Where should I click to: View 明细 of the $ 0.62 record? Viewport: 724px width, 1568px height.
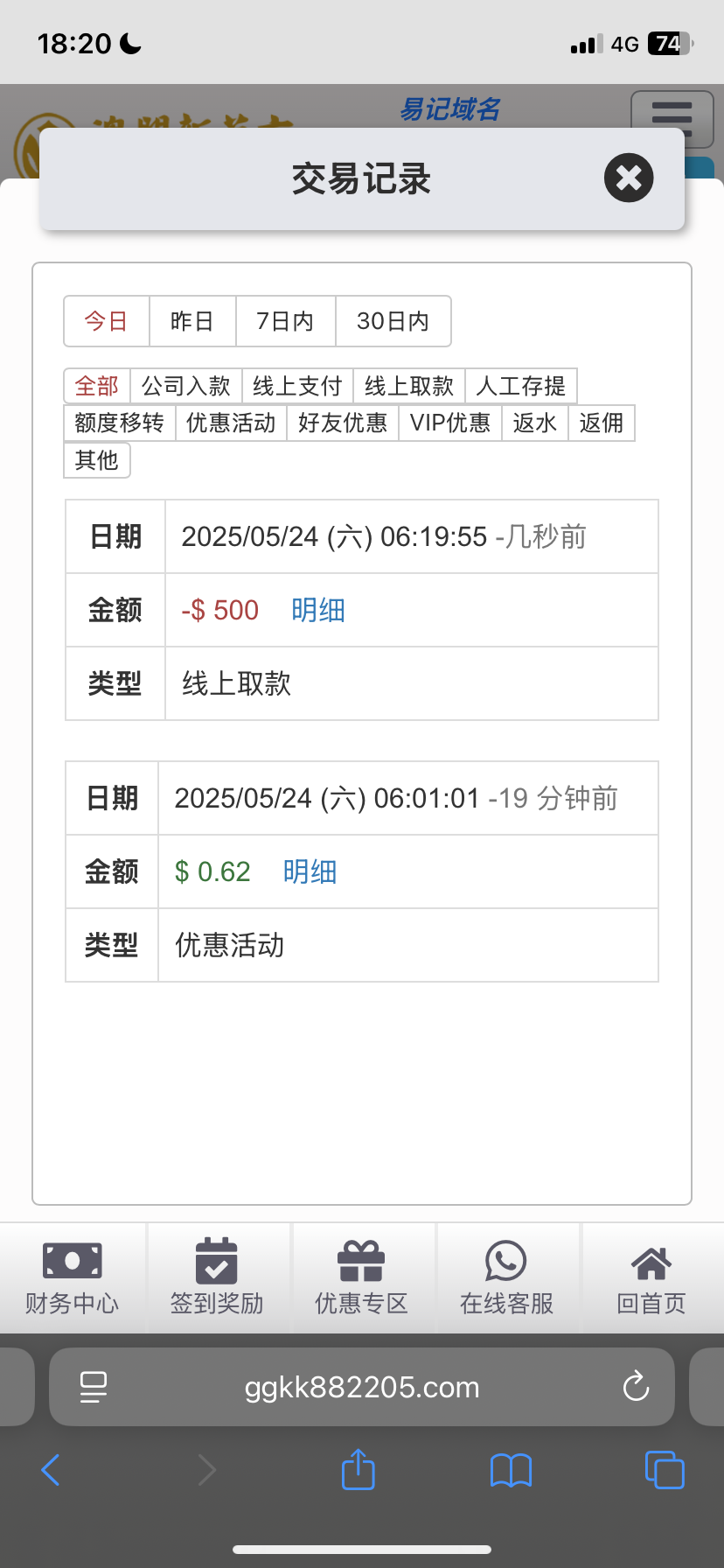(310, 871)
